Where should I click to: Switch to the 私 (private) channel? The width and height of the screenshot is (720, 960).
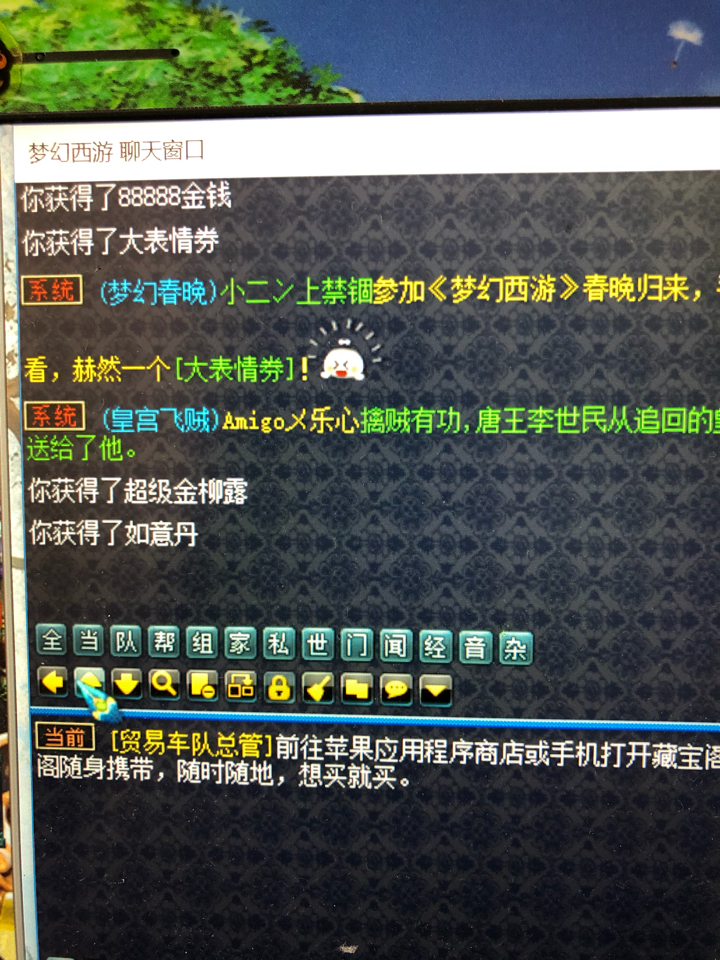tap(279, 644)
